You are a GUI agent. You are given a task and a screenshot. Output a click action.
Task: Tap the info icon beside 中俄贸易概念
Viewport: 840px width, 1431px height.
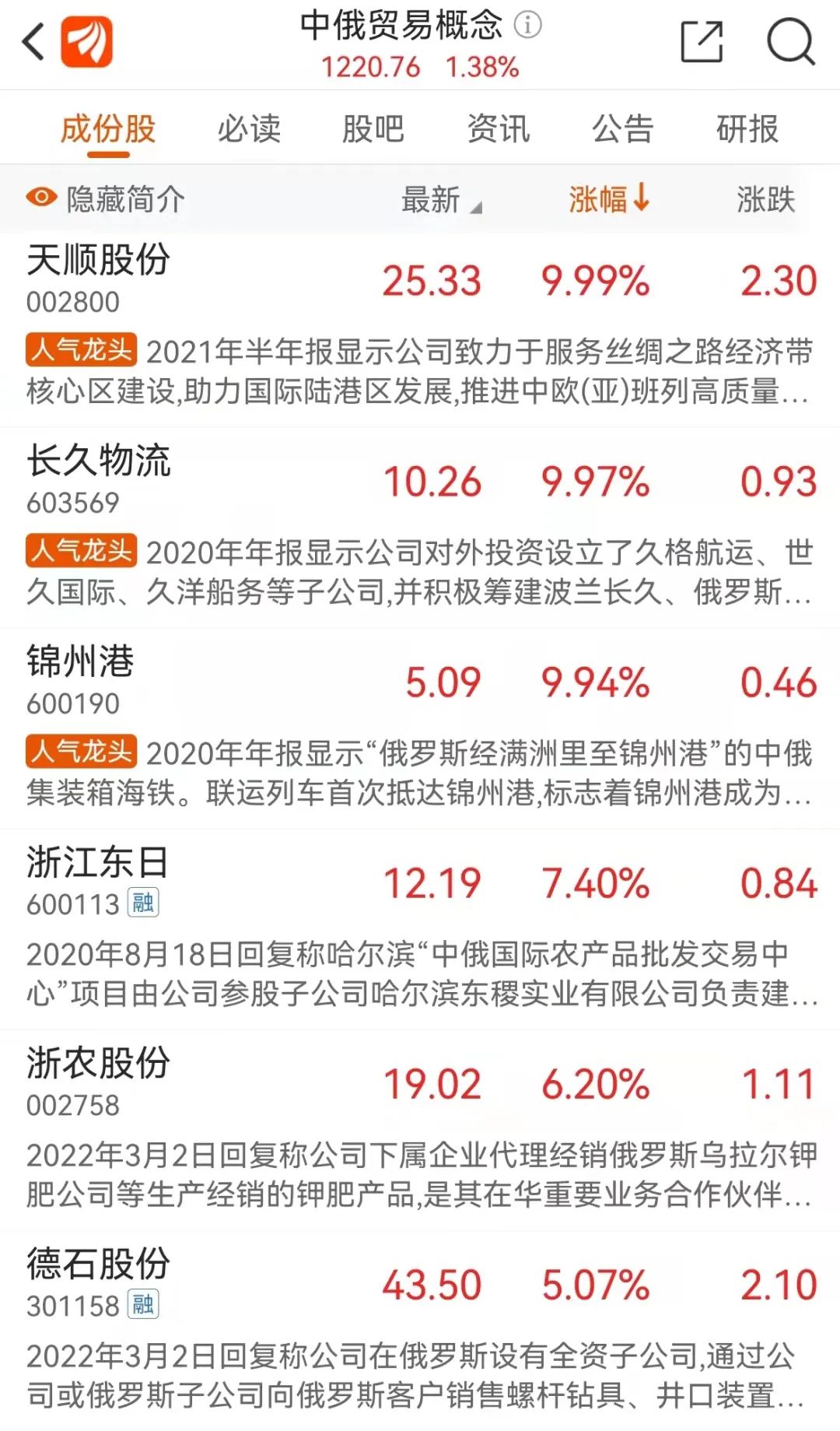point(528,25)
